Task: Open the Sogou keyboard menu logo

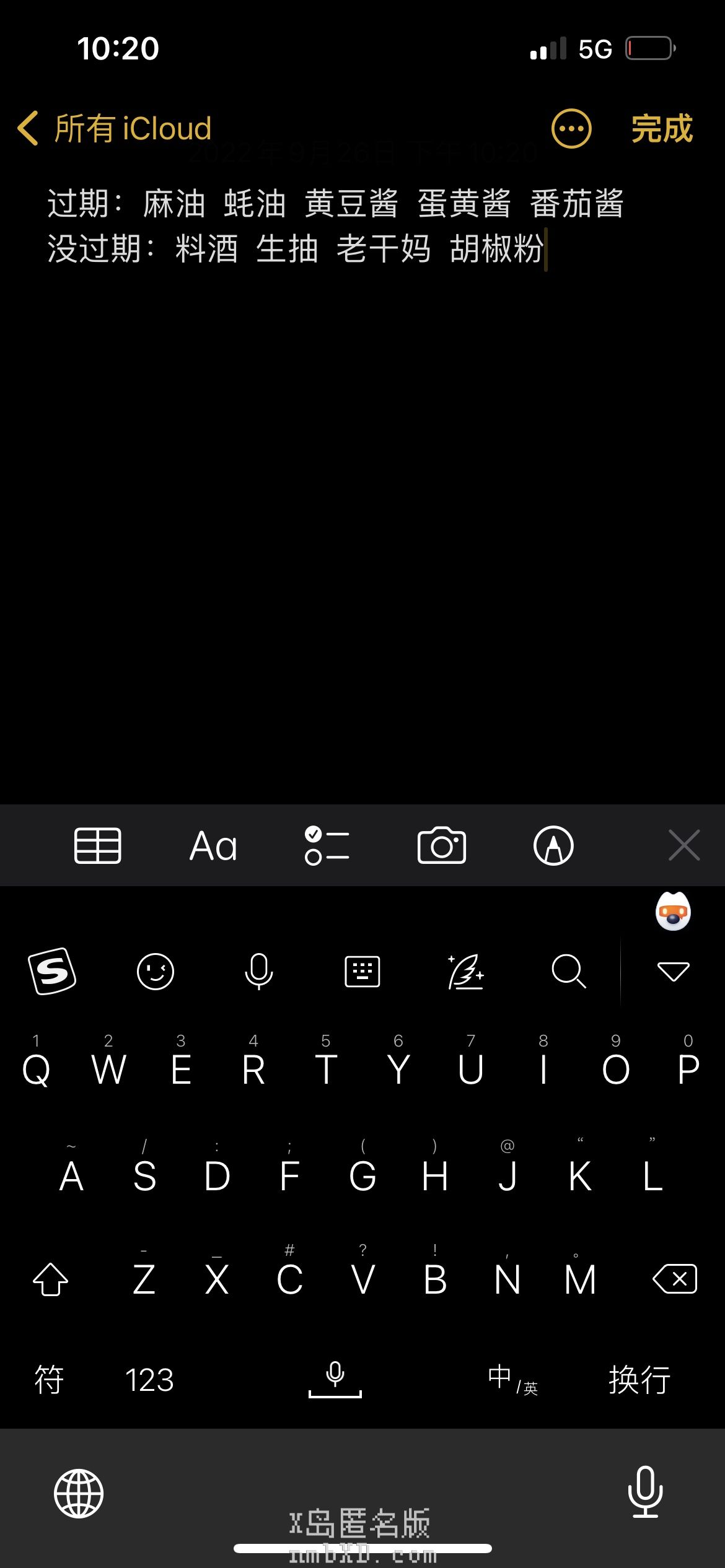Action: click(52, 971)
